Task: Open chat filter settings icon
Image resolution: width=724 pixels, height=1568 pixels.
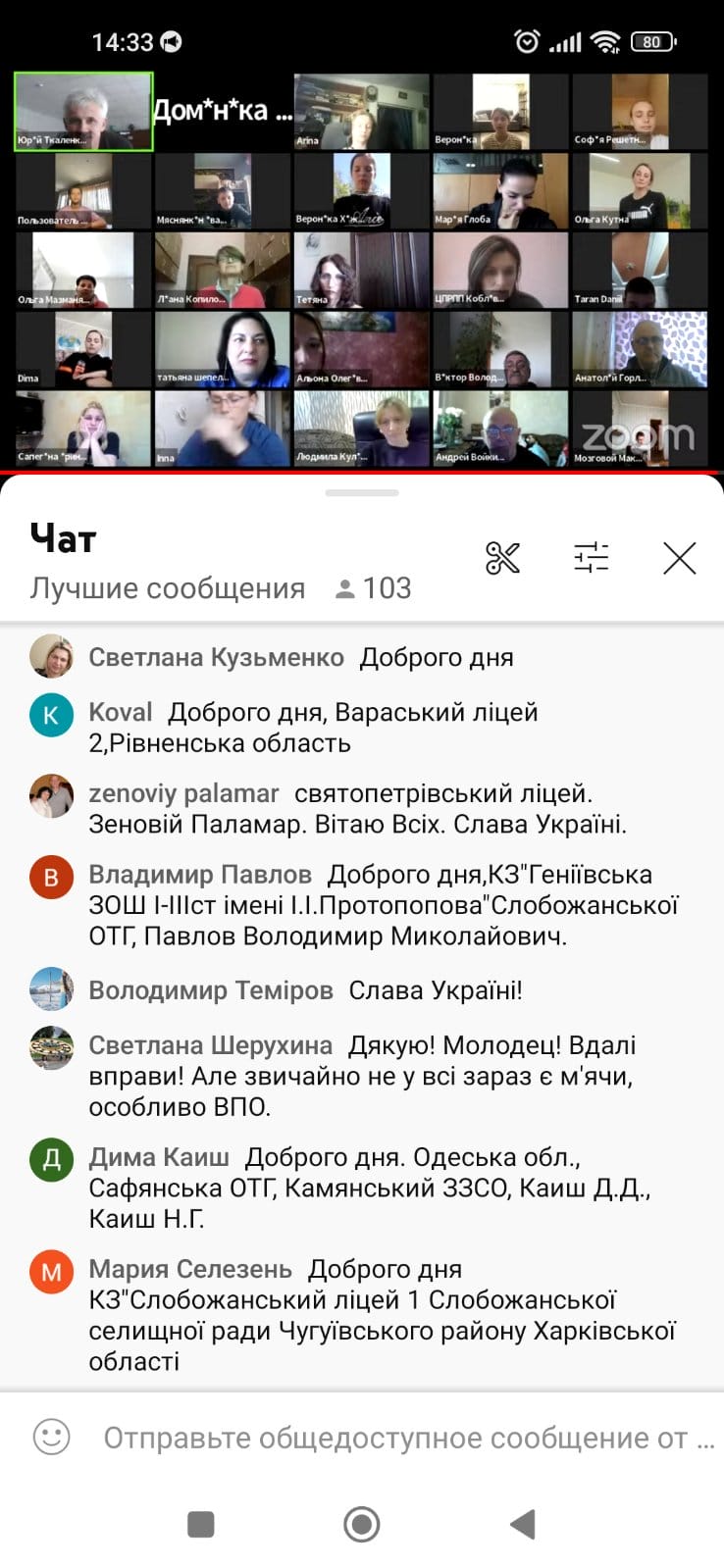Action: point(591,558)
